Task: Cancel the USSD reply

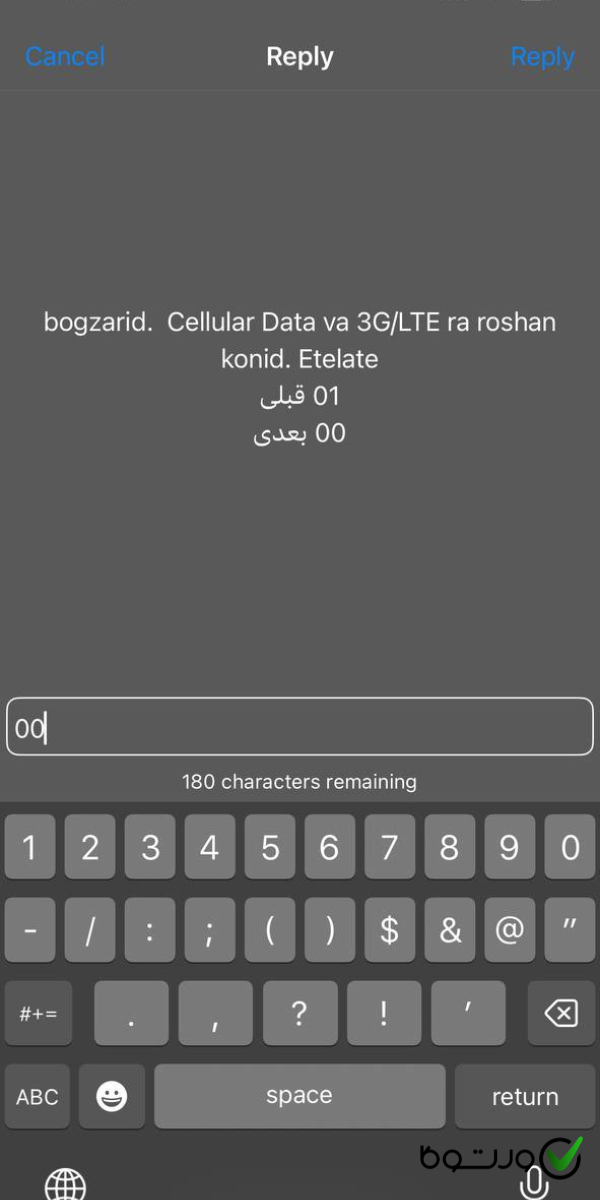Action: [65, 57]
